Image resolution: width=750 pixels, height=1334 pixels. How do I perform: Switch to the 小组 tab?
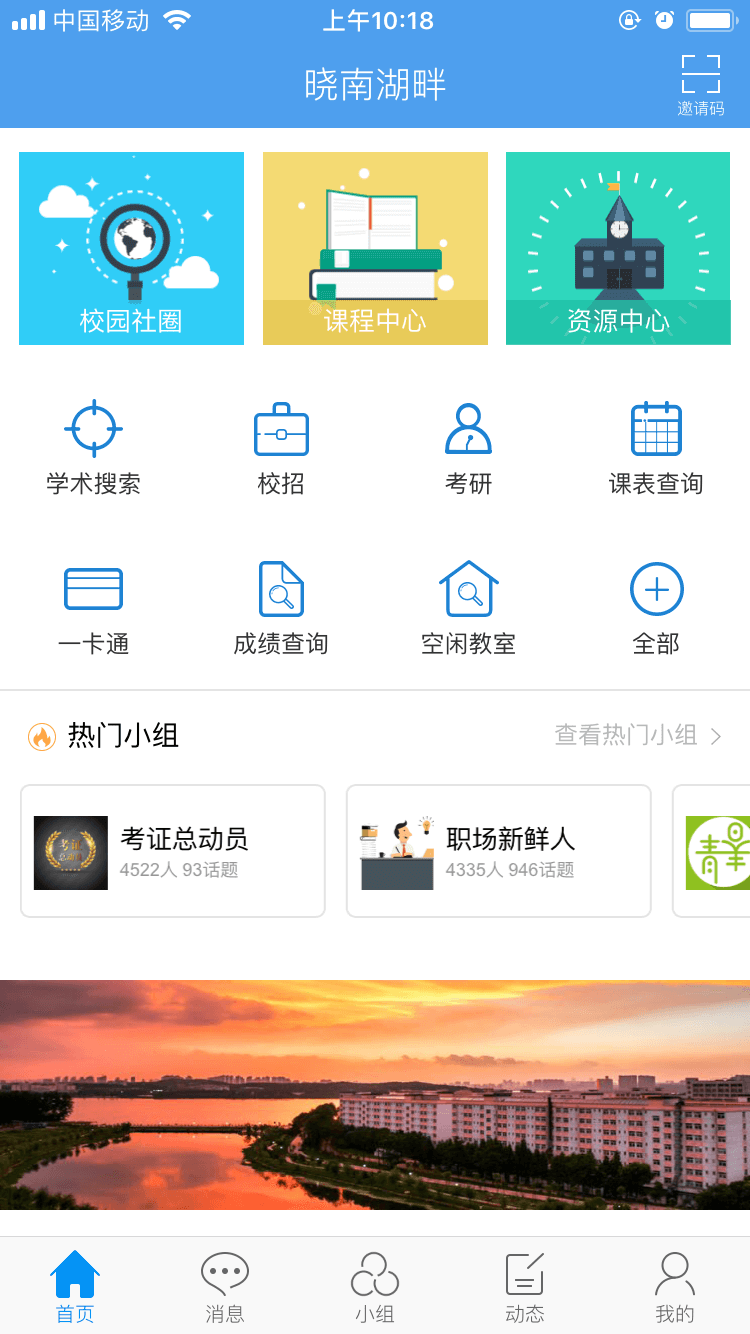point(375,1287)
